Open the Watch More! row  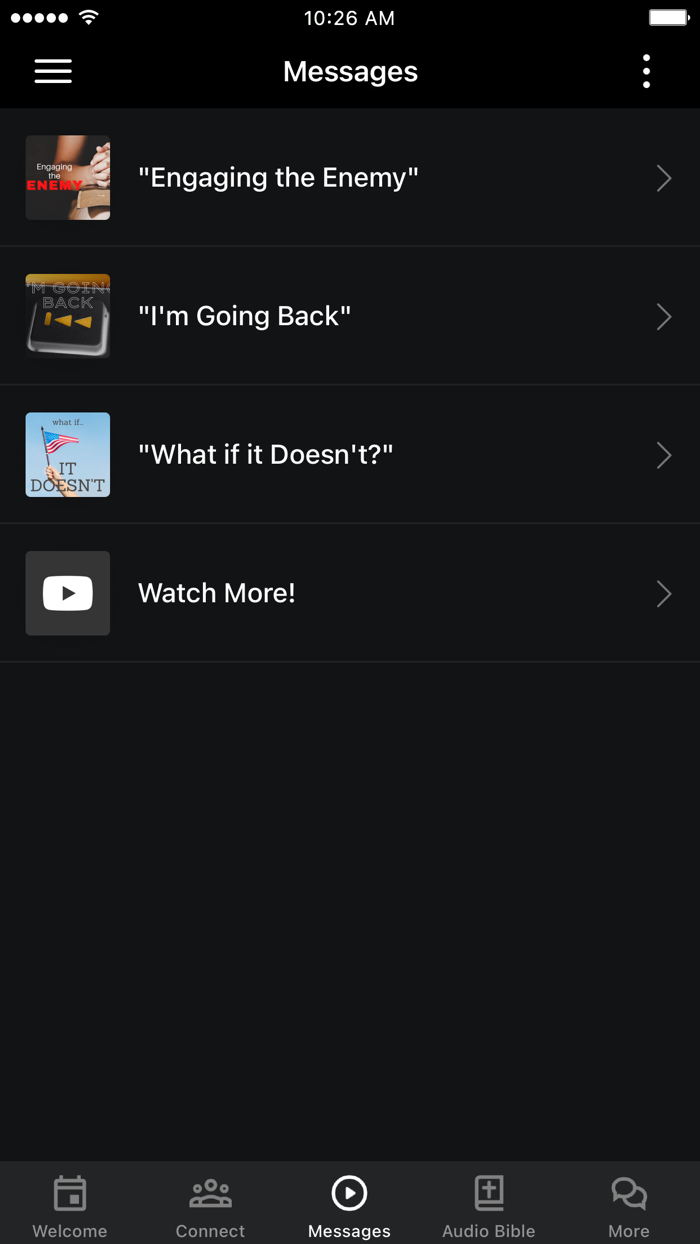[350, 593]
